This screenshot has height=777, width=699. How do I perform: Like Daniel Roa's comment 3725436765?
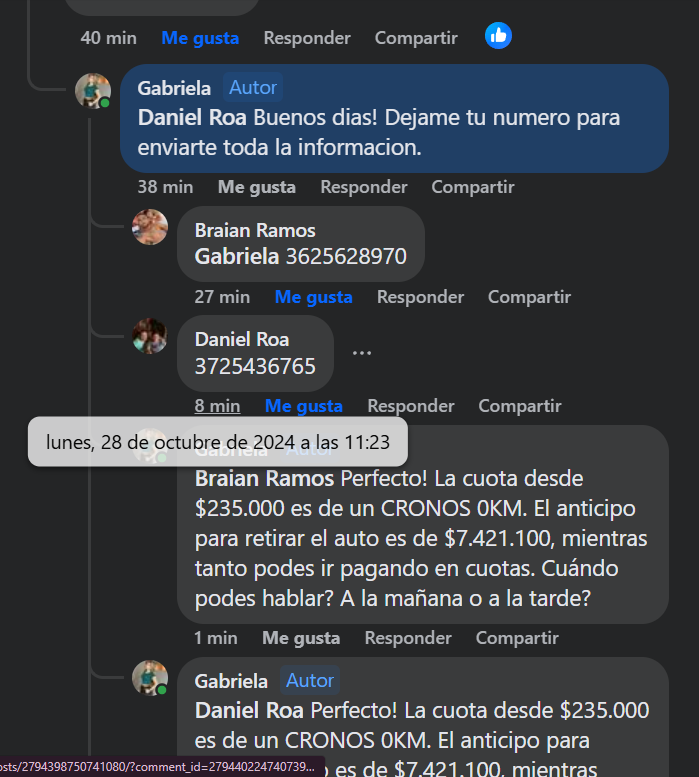(303, 406)
